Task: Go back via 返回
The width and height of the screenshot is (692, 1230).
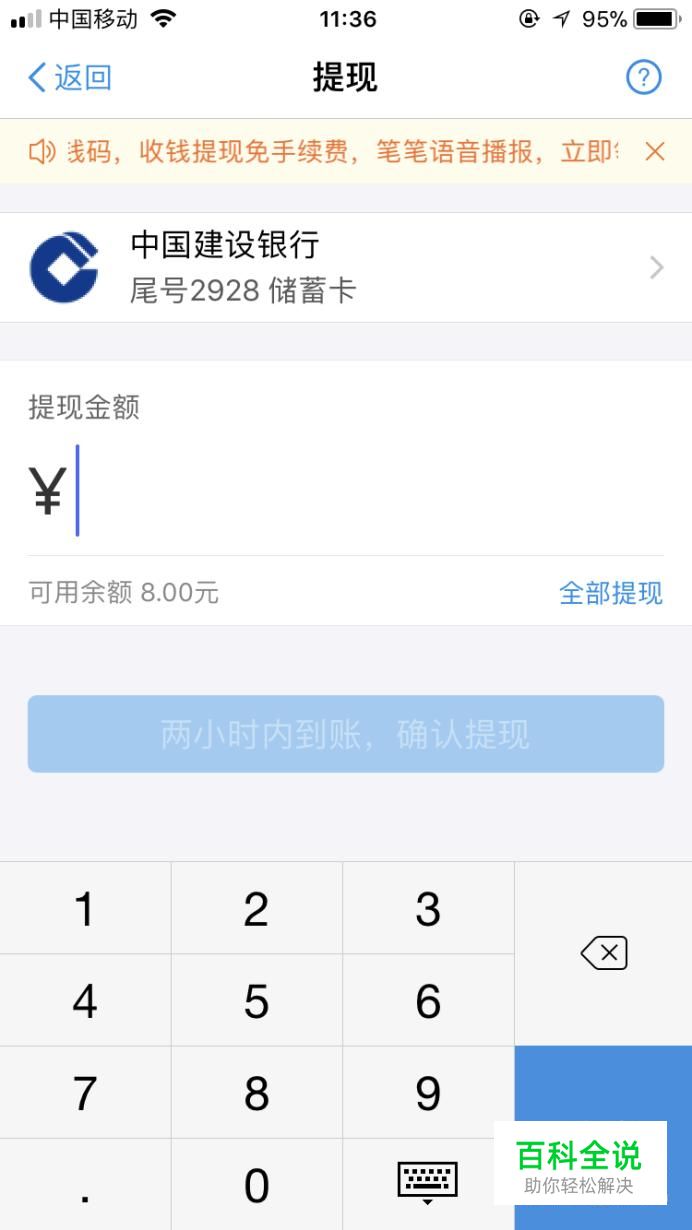Action: 69,77
